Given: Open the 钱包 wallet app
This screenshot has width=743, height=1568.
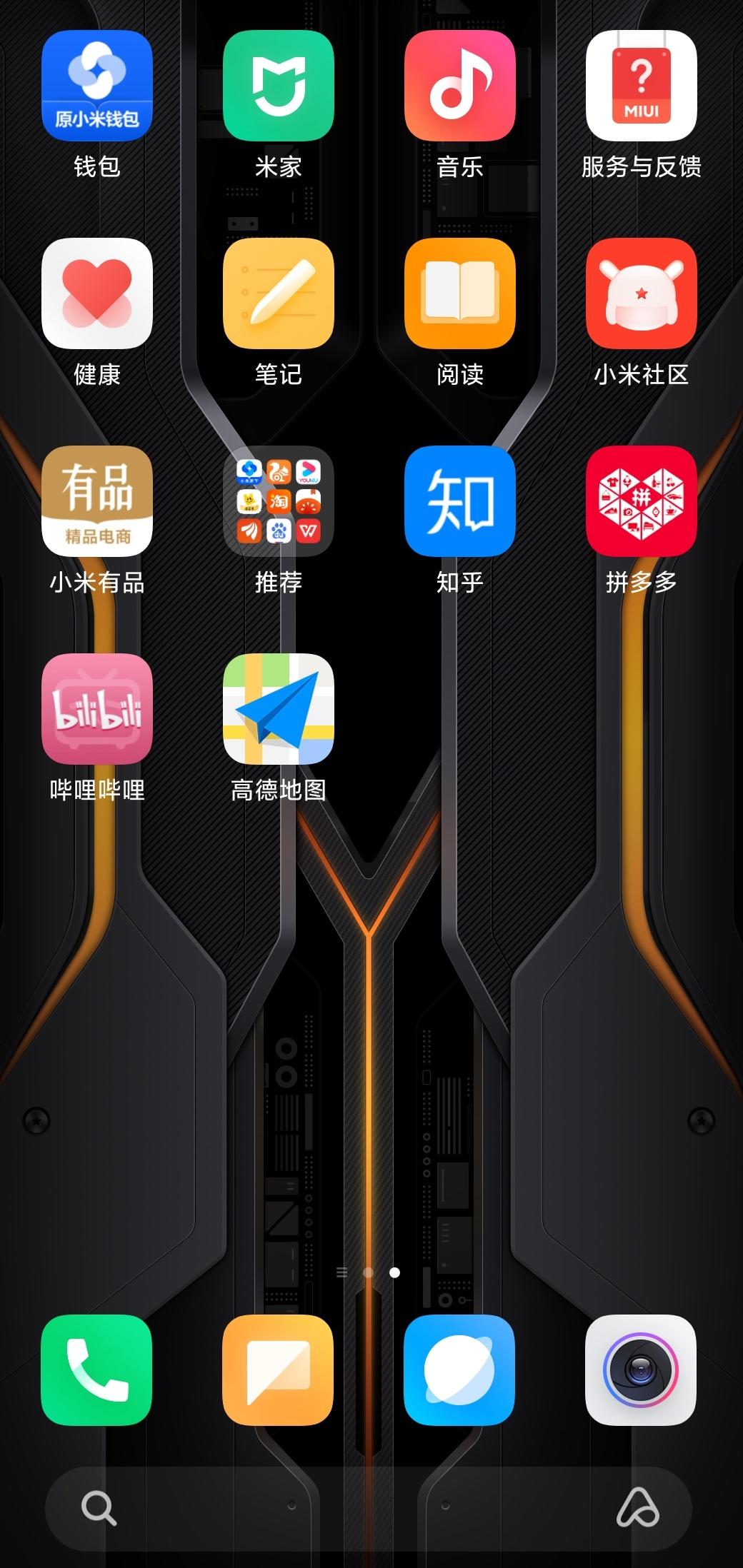Looking at the screenshot, I should [97, 86].
